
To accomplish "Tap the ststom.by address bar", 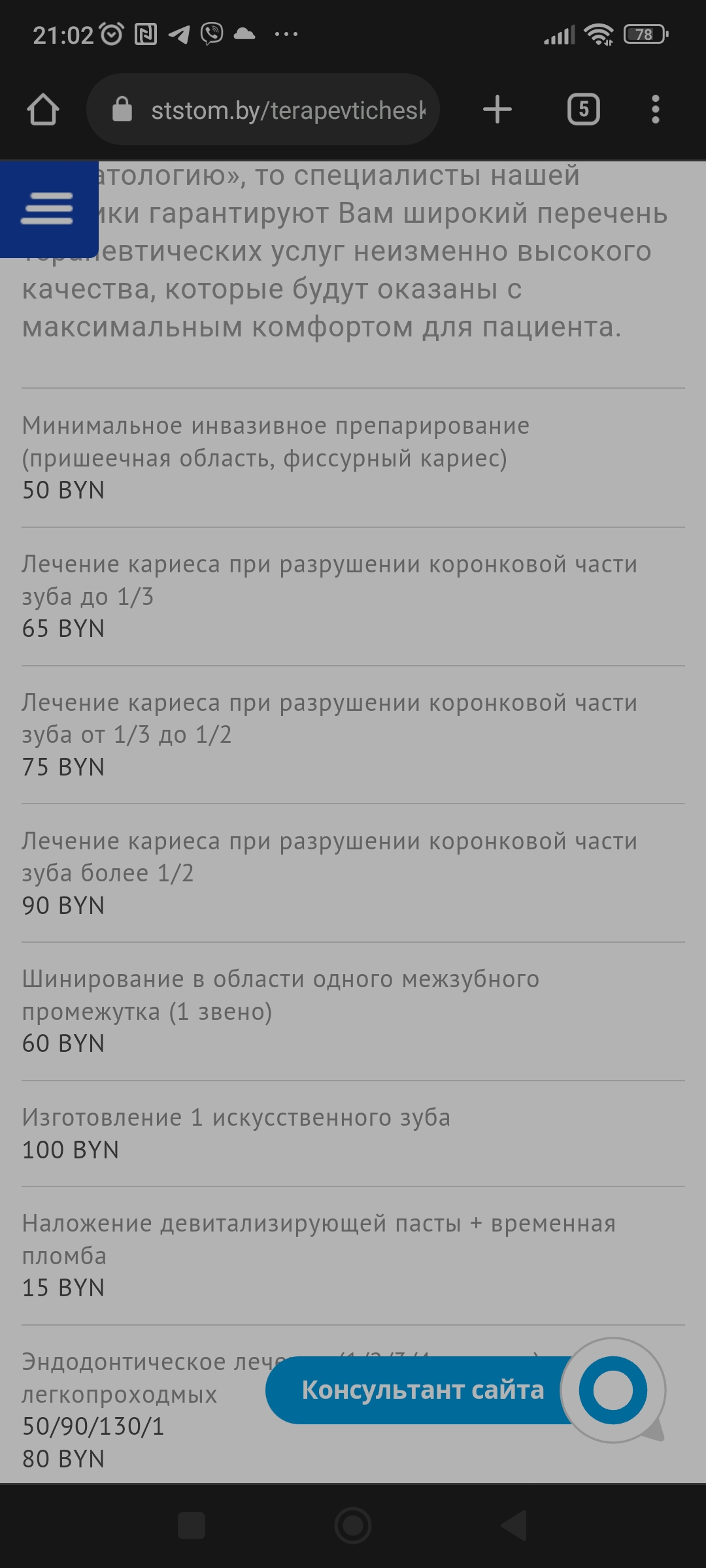I will point(275,110).
